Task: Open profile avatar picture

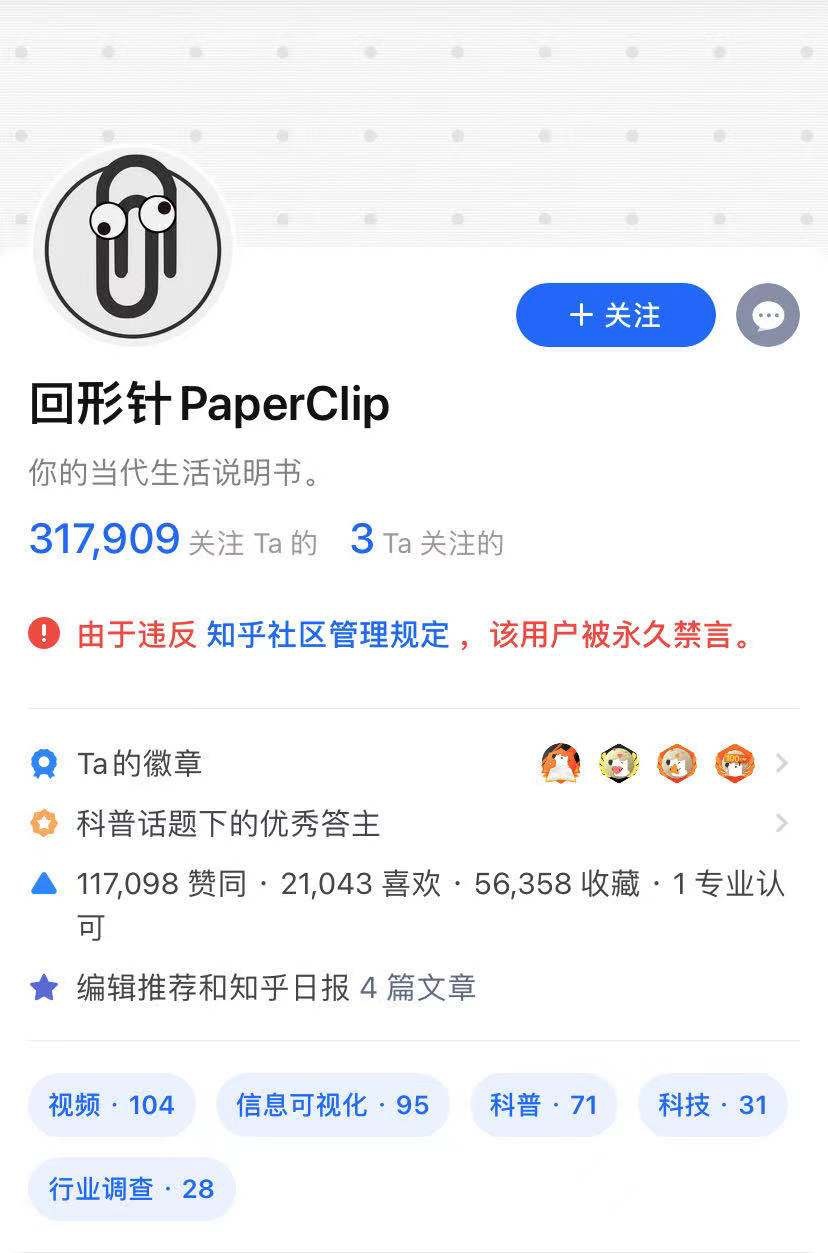Action: (x=133, y=247)
